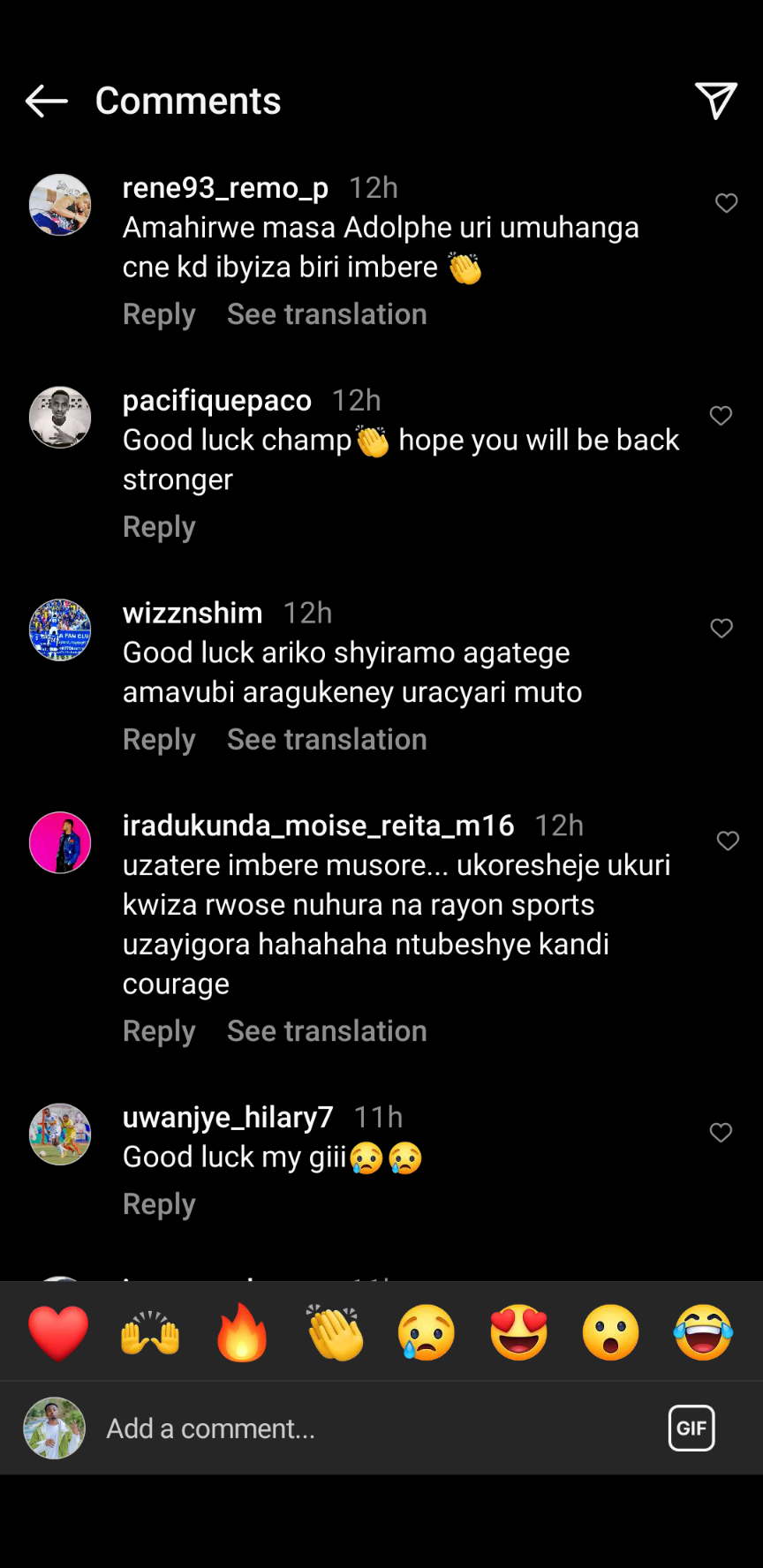Image resolution: width=763 pixels, height=1568 pixels.
Task: See translation of rene93_remo_p's comment
Action: tap(327, 314)
